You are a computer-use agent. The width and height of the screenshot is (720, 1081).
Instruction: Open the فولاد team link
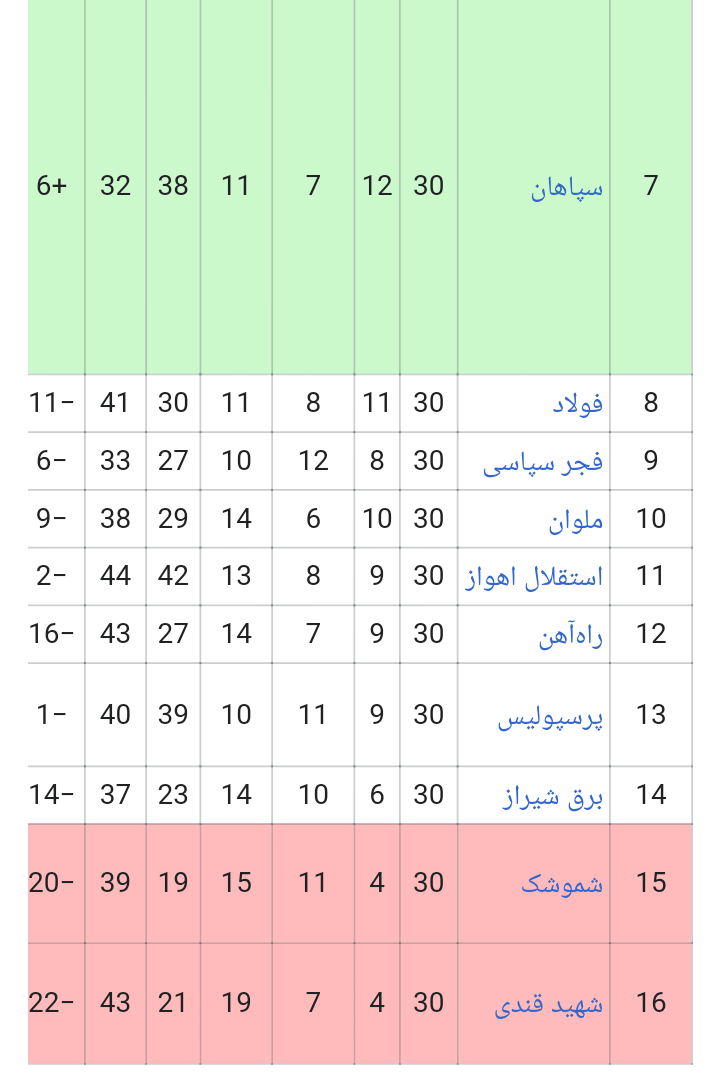(578, 403)
